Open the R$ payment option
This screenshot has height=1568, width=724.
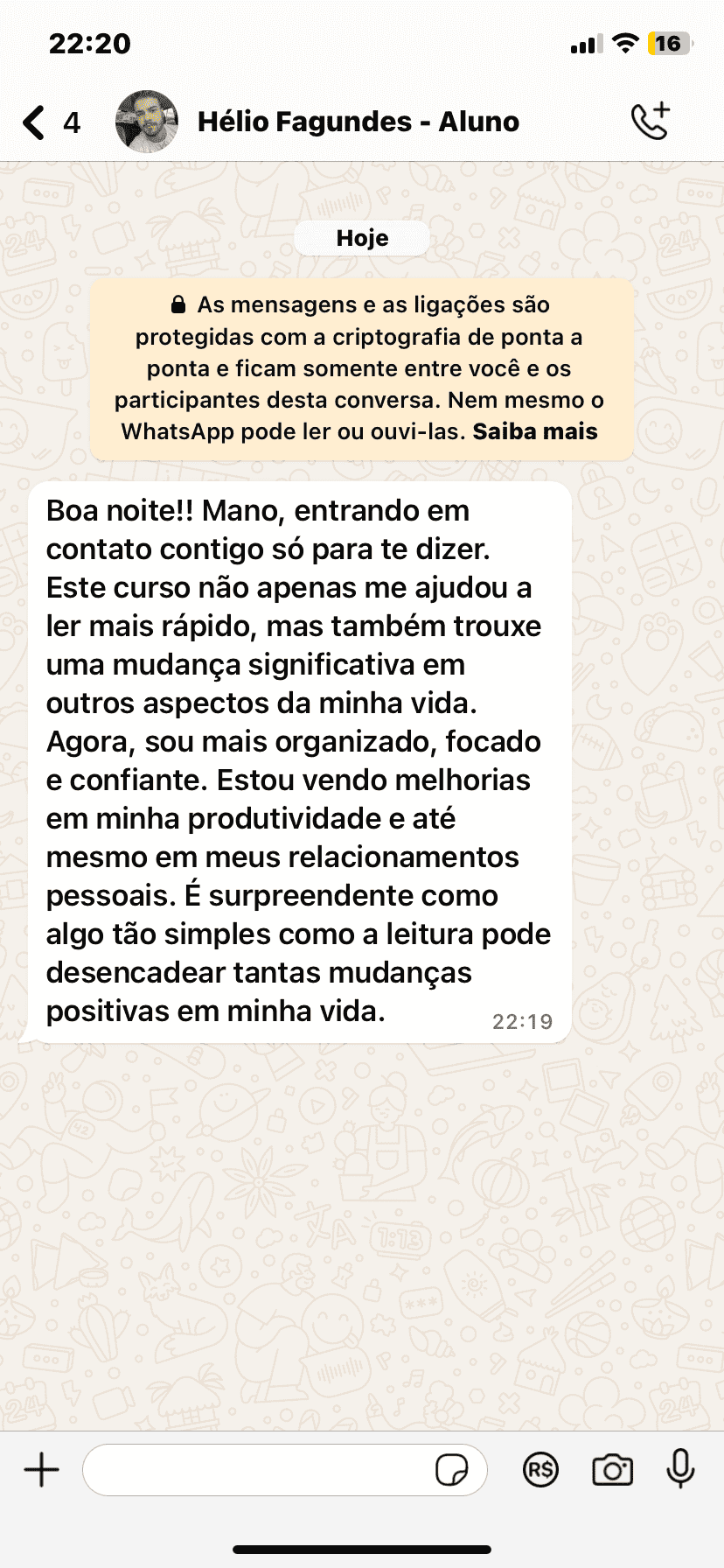coord(540,1469)
